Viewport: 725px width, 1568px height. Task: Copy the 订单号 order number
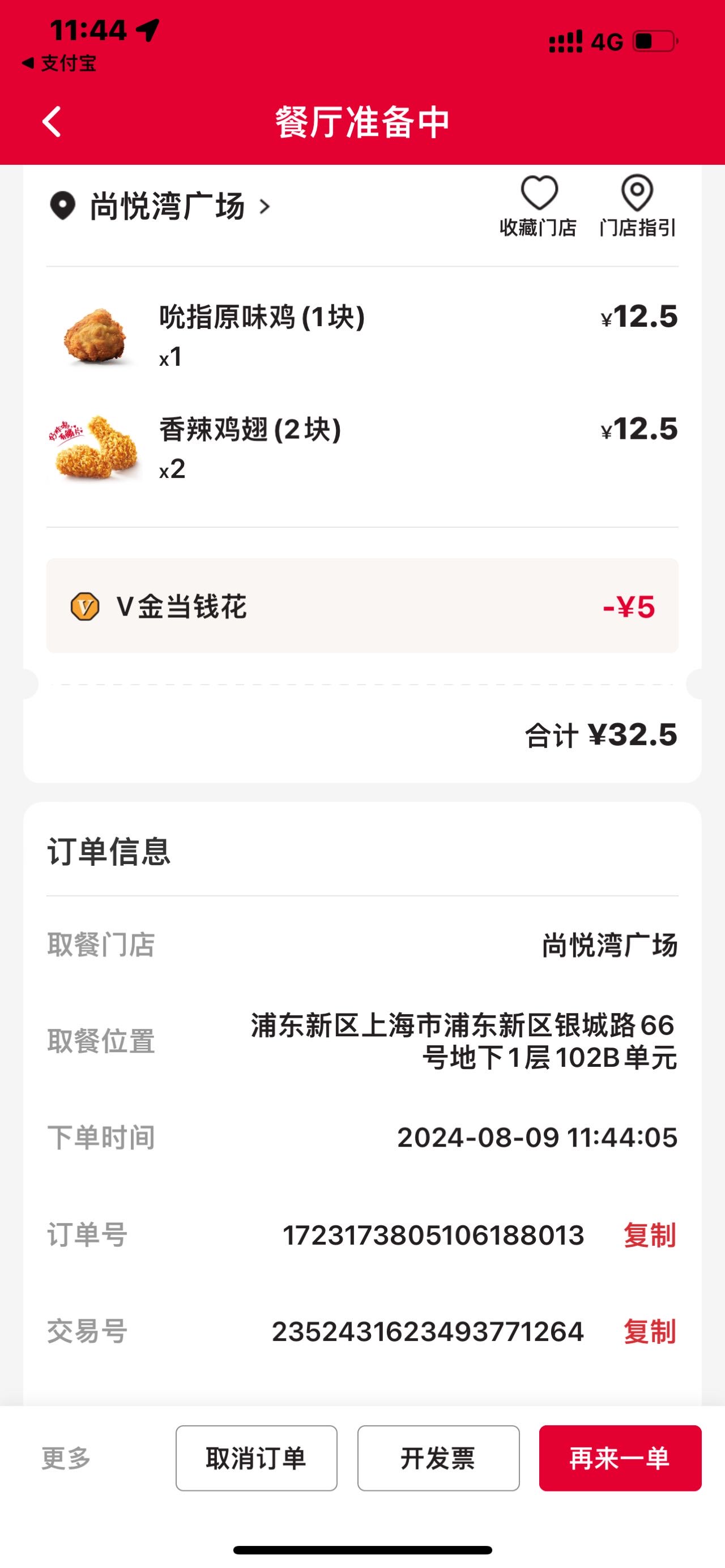tap(650, 1235)
